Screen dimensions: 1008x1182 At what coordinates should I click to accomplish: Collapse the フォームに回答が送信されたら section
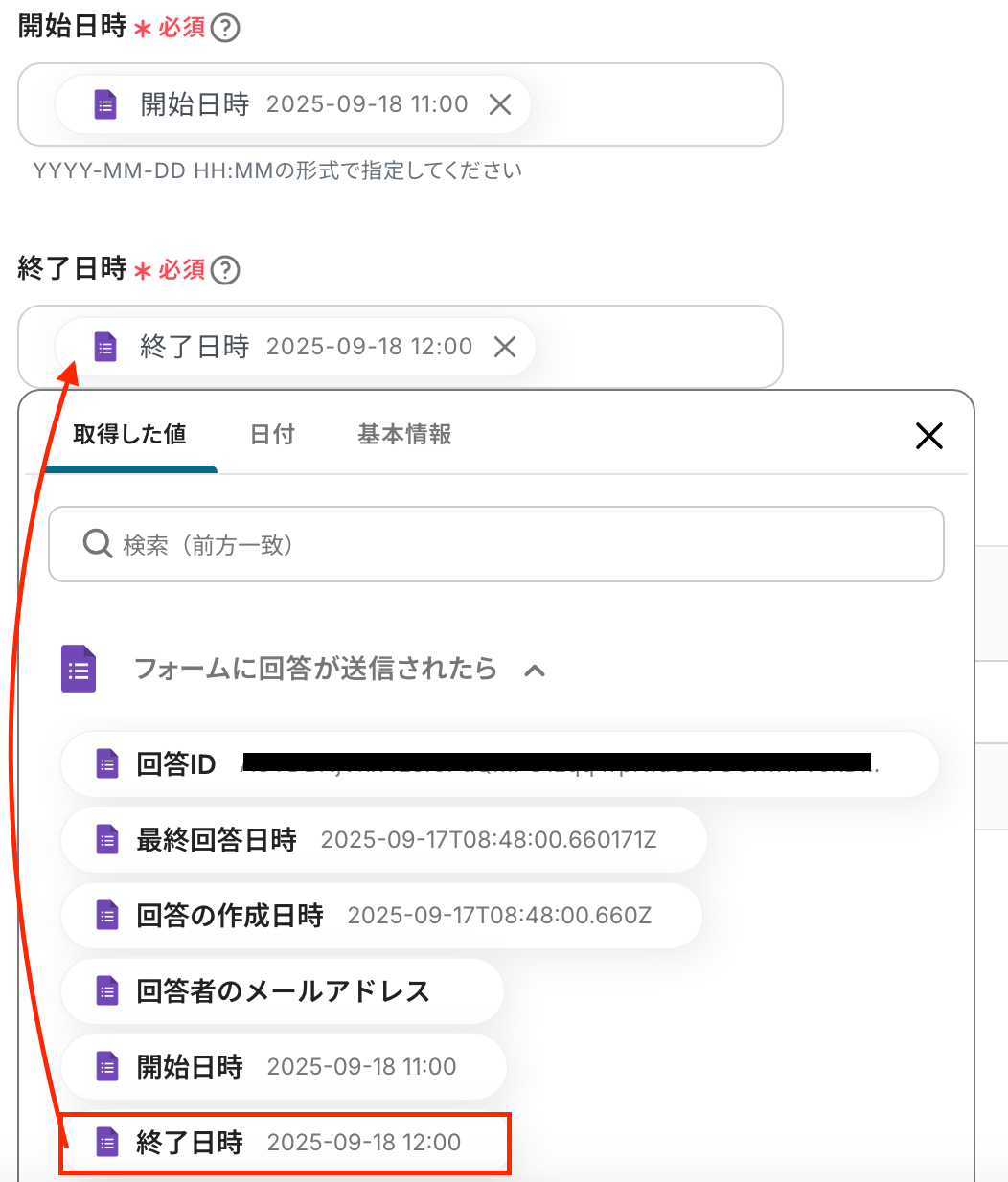[x=535, y=670]
